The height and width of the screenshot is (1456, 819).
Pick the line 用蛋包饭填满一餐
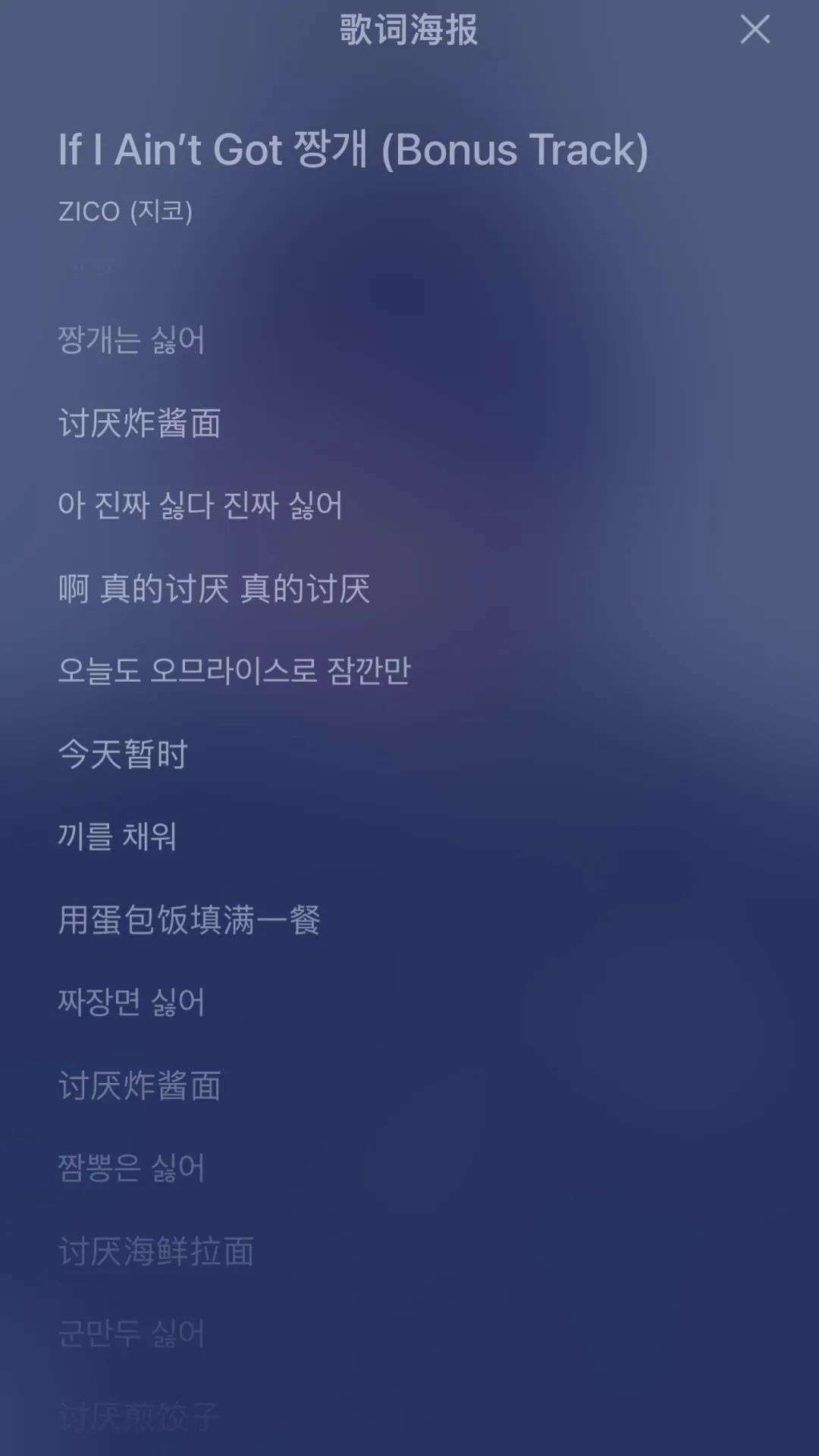pyautogui.click(x=190, y=920)
